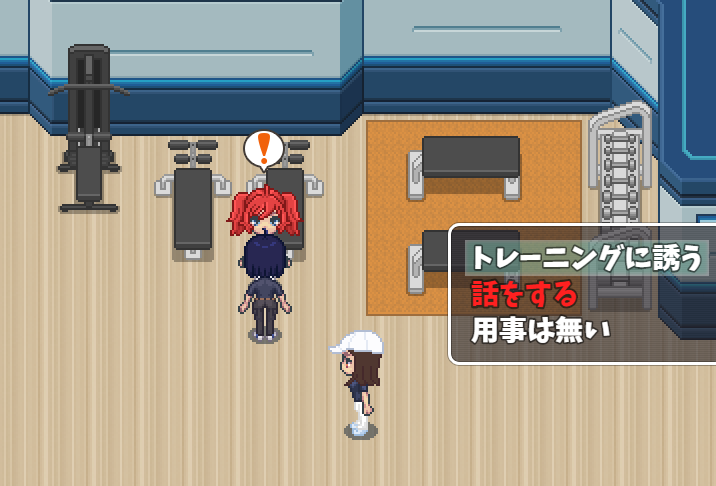Choose 話をする option
Viewport: 716px width, 486px height.
(524, 293)
